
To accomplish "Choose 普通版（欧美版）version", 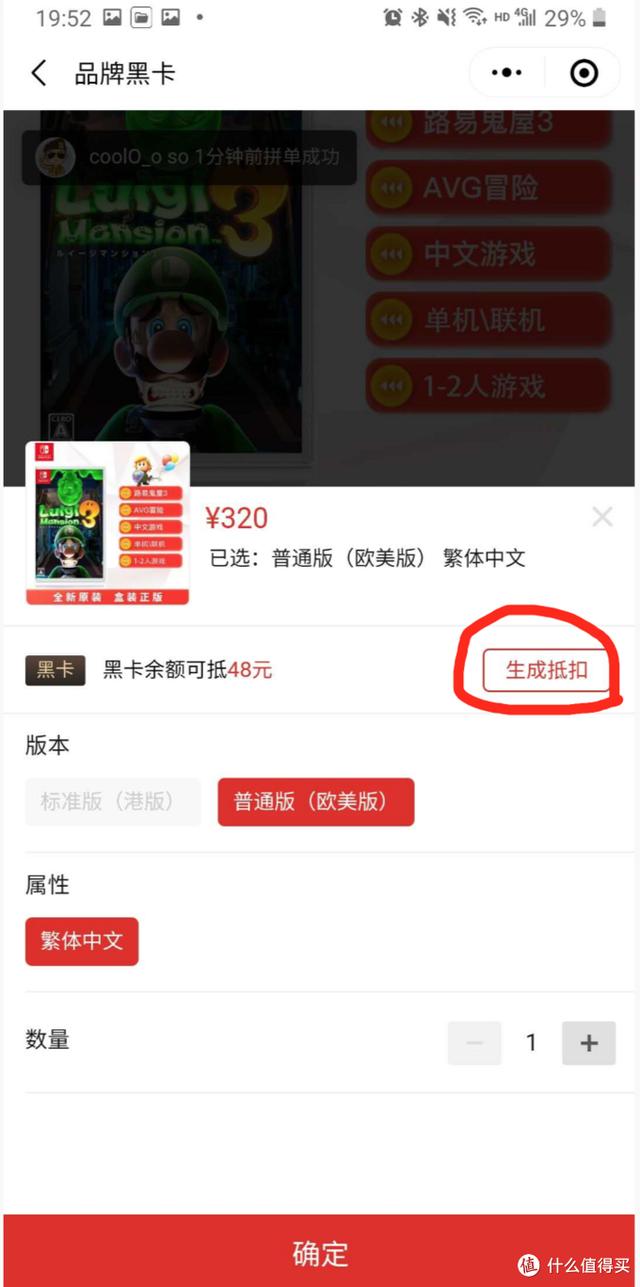I will pyautogui.click(x=316, y=802).
